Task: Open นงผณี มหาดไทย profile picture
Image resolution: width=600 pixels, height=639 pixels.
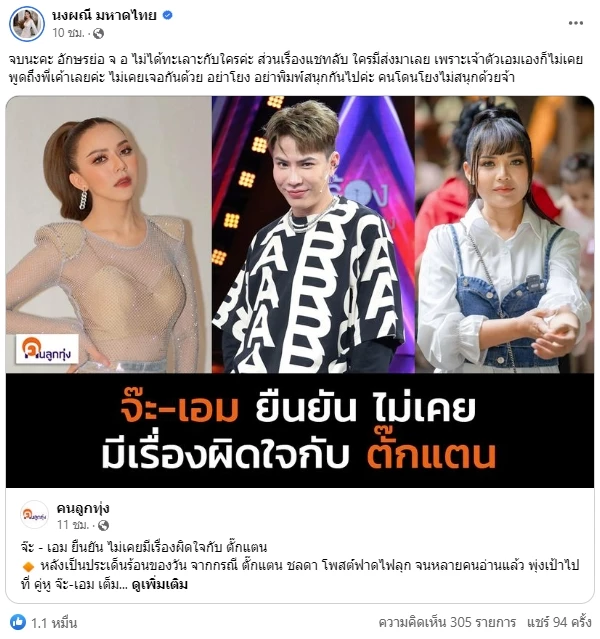Action: point(27,23)
